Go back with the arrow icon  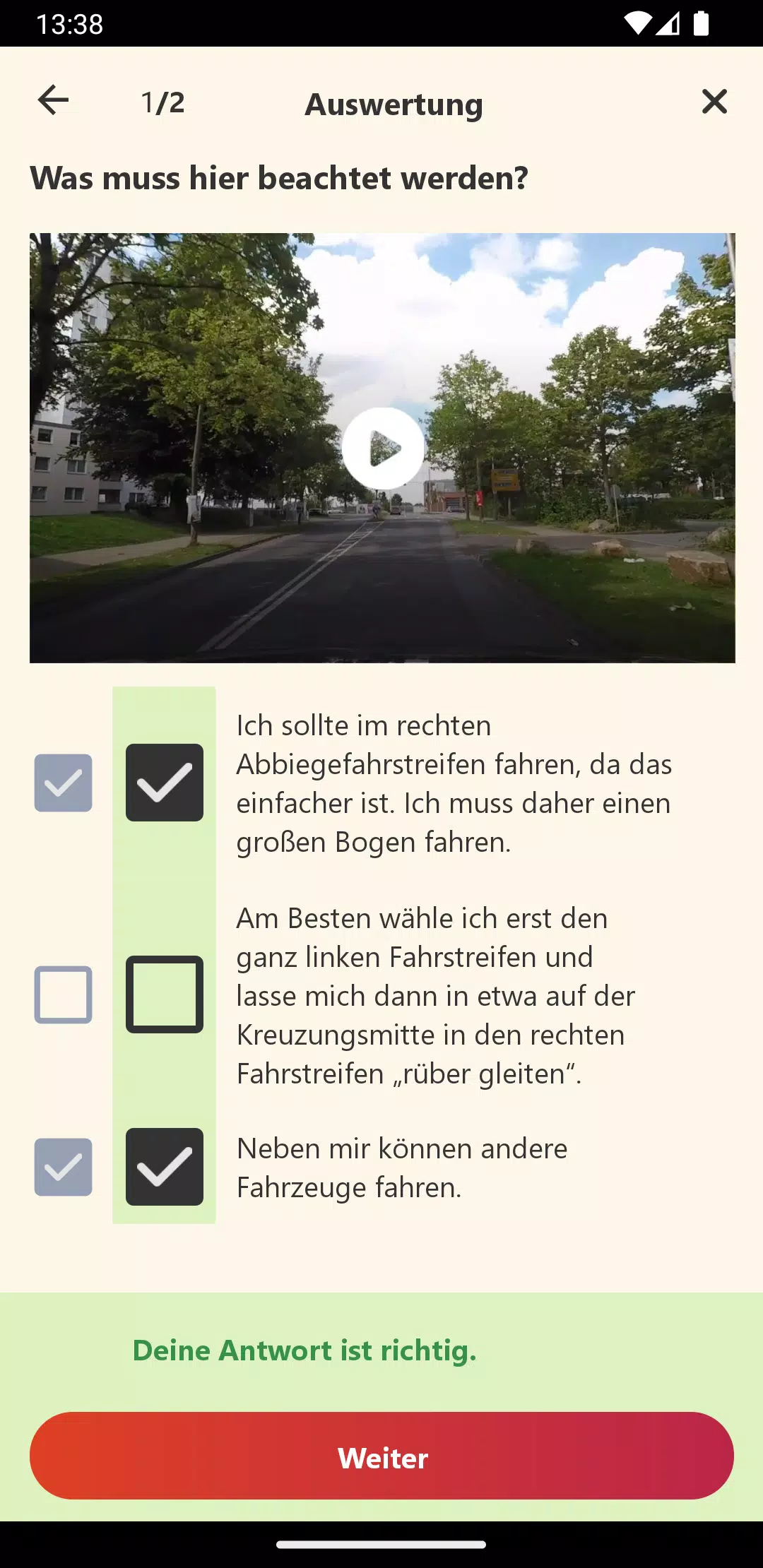[53, 100]
